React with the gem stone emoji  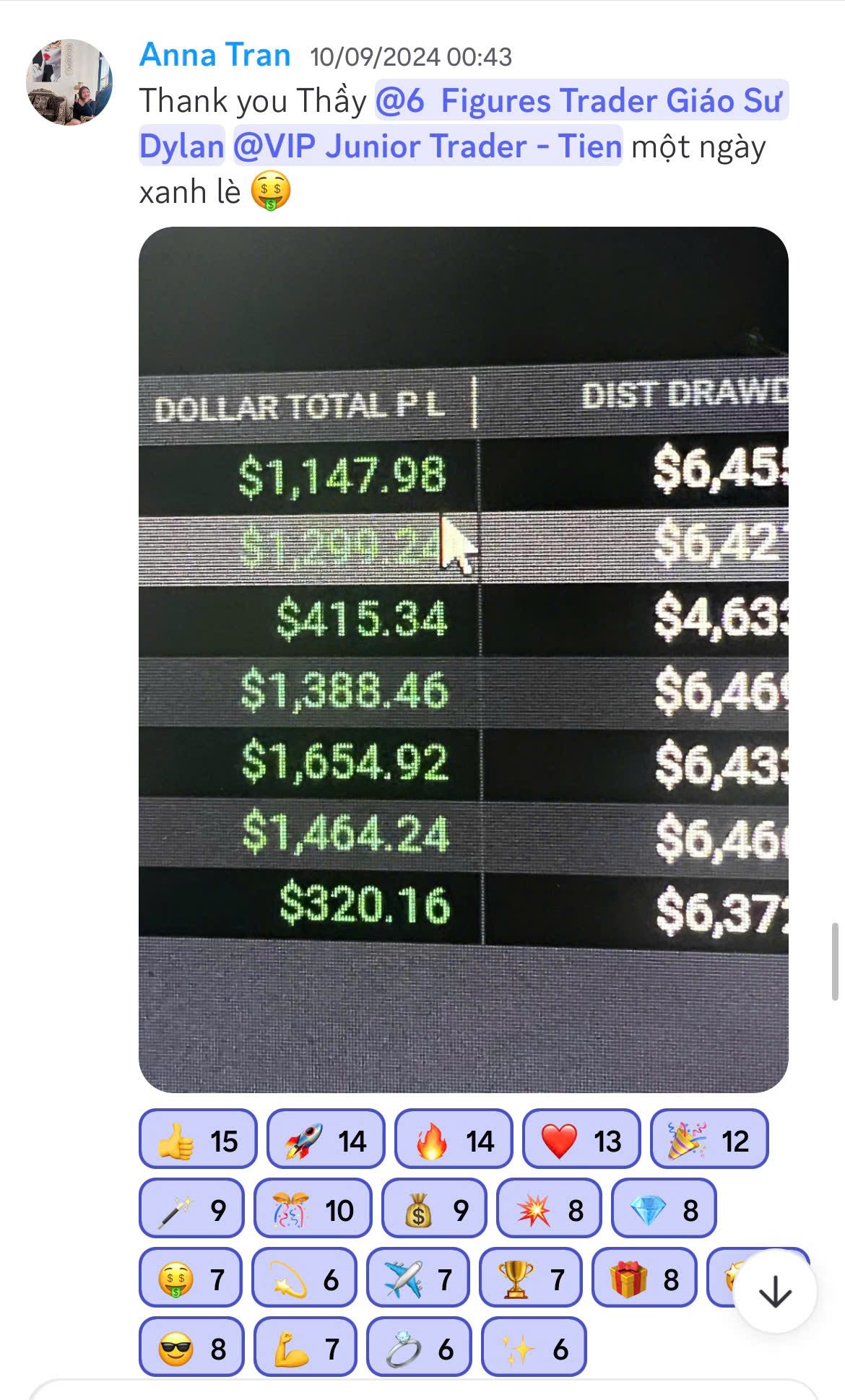[x=663, y=1210]
